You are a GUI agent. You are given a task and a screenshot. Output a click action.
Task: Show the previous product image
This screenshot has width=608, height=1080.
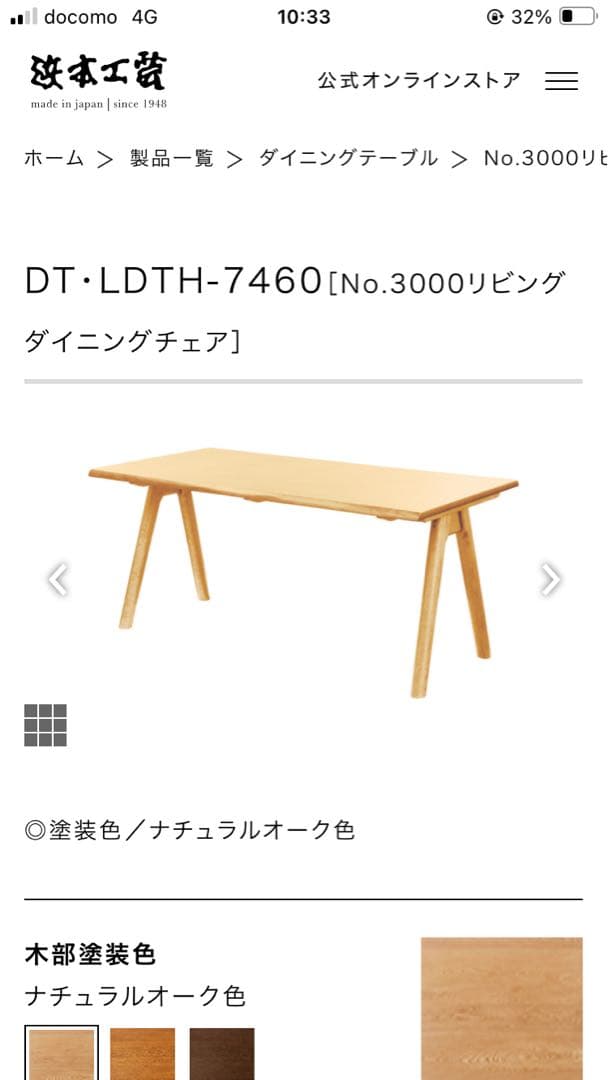(58, 579)
